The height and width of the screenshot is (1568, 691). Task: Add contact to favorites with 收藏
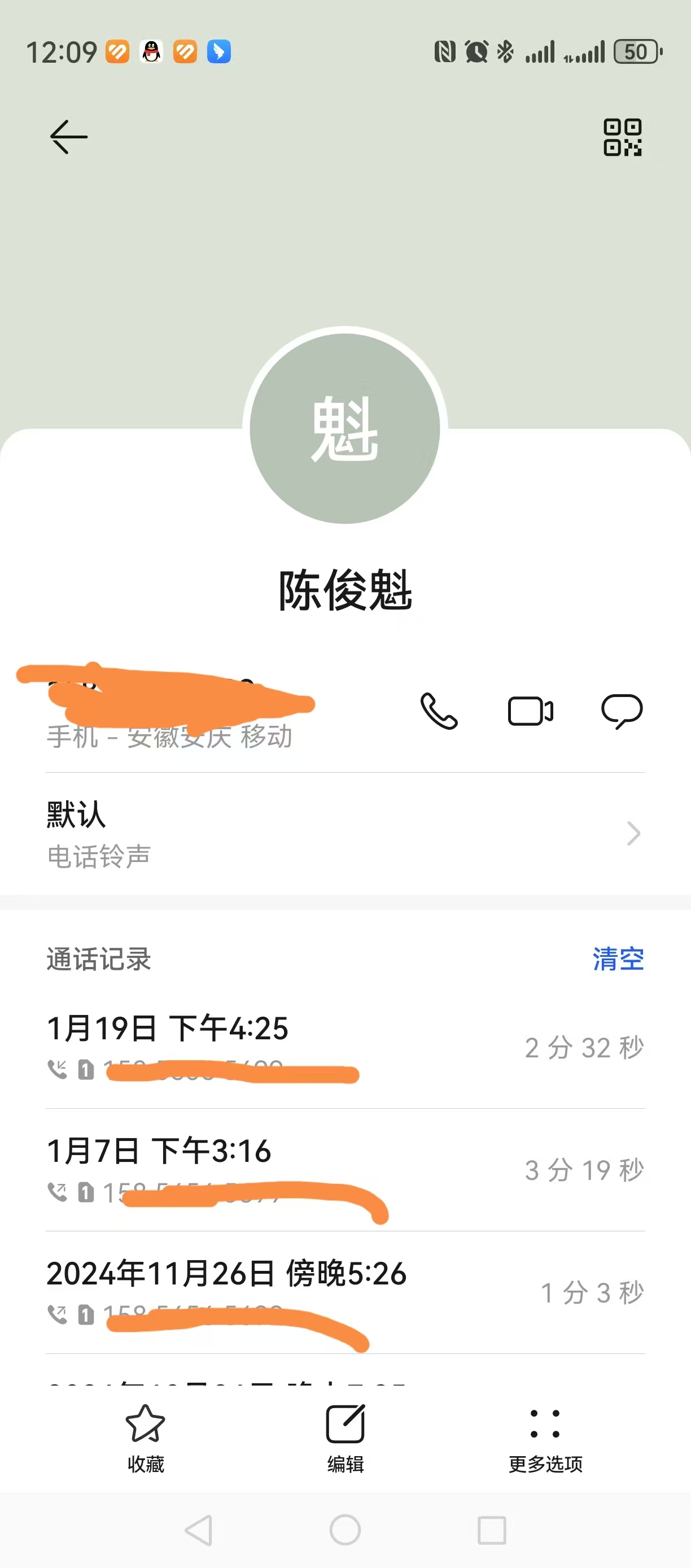(146, 1438)
